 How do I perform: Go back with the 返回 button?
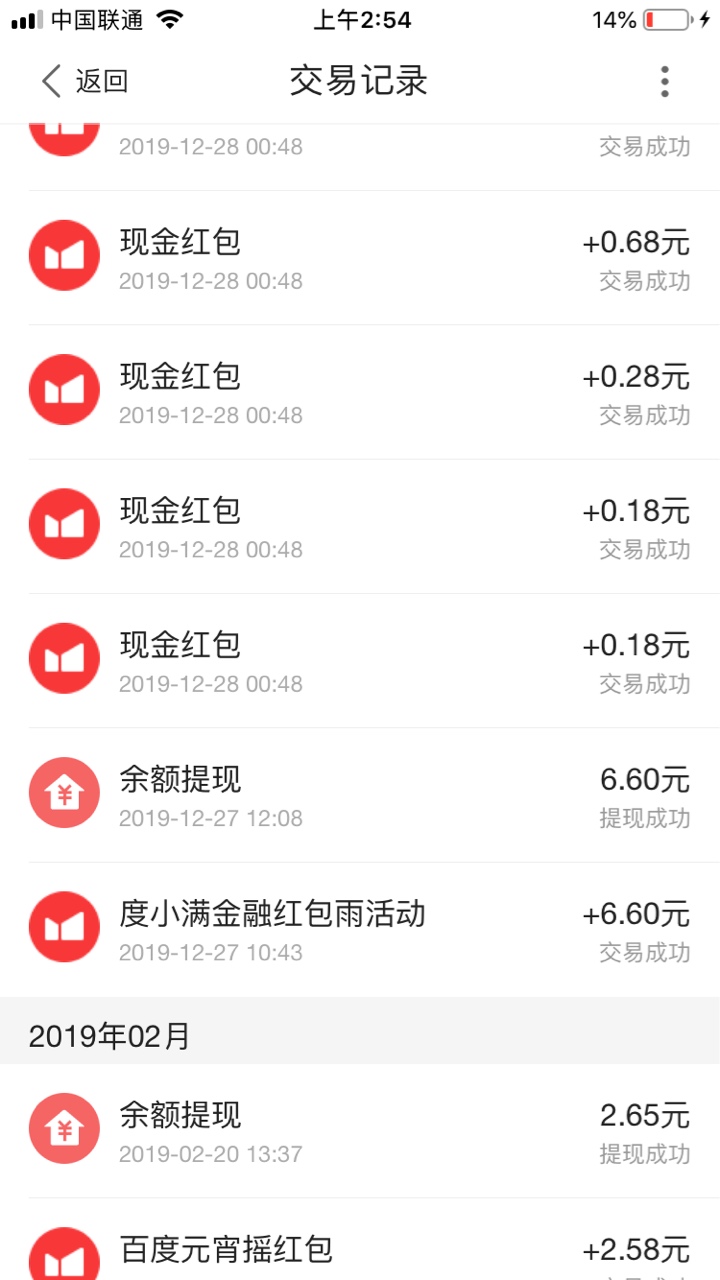point(84,81)
